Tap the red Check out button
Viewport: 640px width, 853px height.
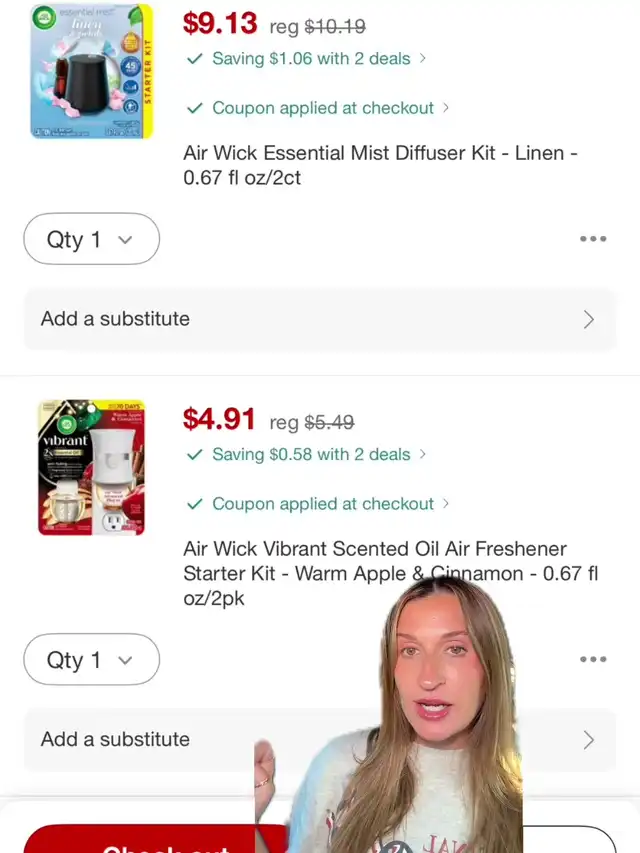click(x=155, y=839)
